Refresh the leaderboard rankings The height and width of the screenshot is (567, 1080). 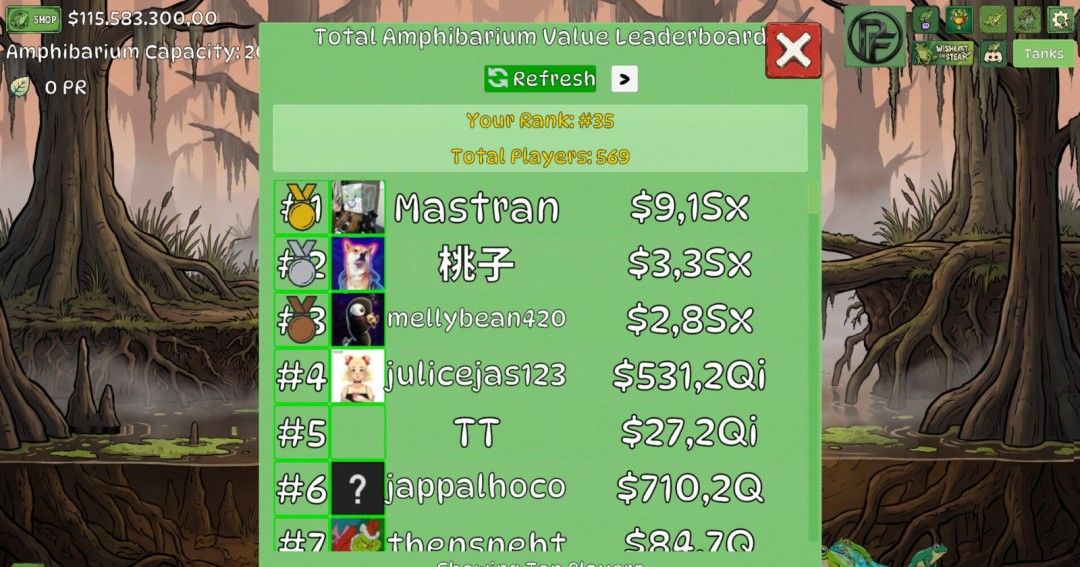tap(540, 78)
